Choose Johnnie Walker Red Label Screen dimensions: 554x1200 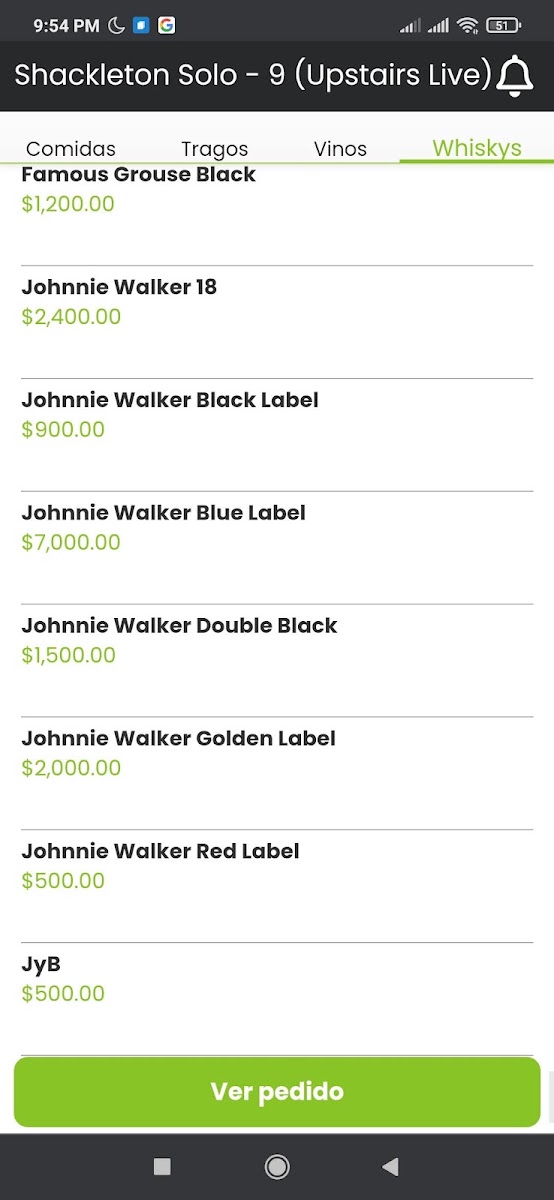(277, 887)
